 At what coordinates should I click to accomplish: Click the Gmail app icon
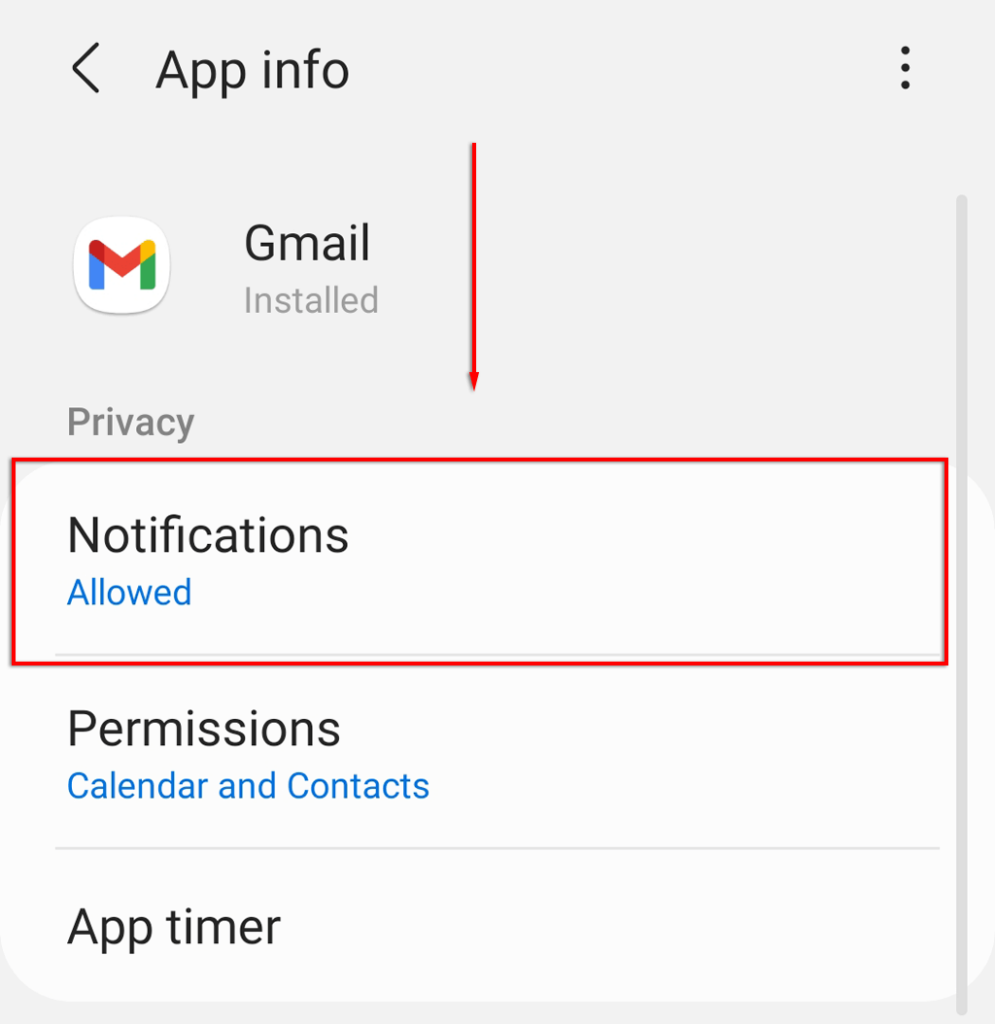coord(121,265)
